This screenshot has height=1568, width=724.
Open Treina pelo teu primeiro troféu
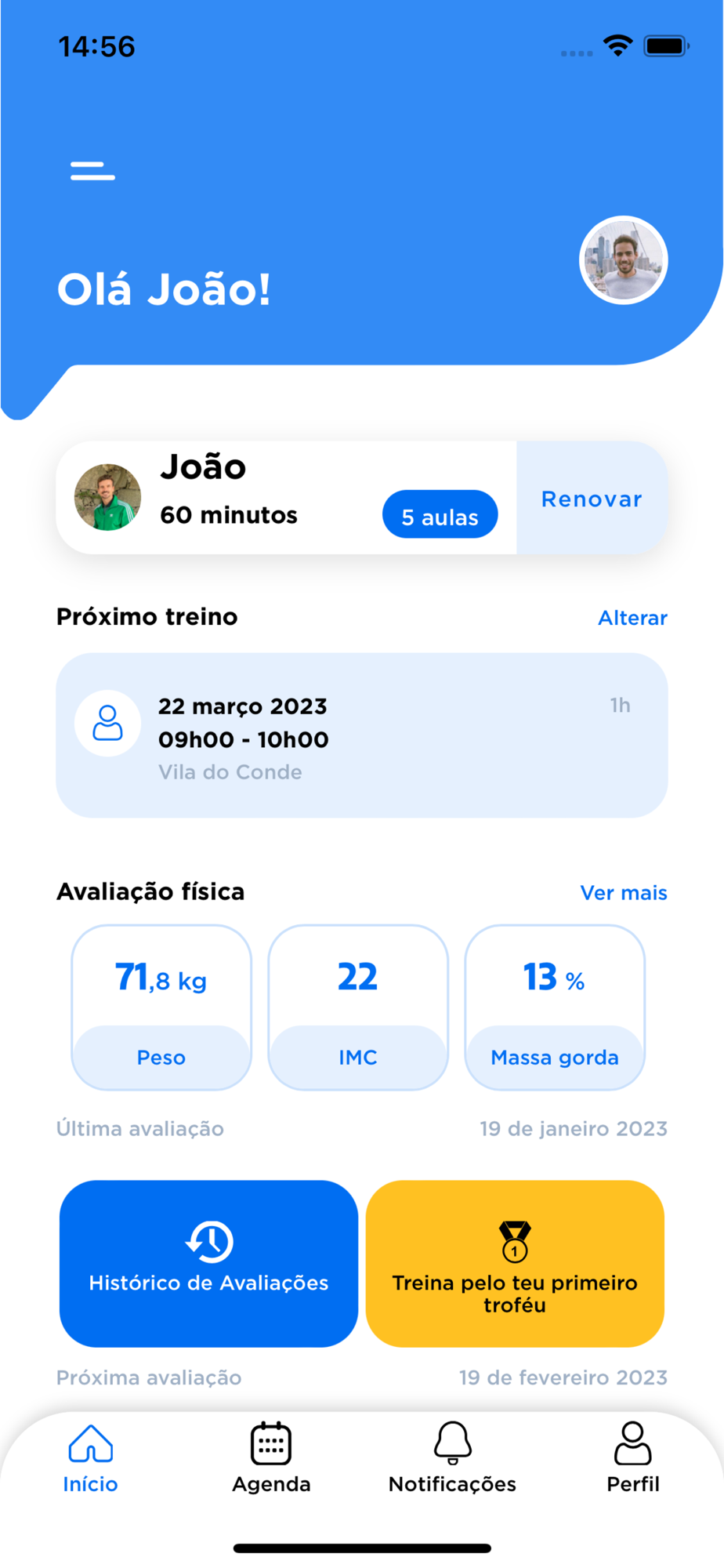515,1263
